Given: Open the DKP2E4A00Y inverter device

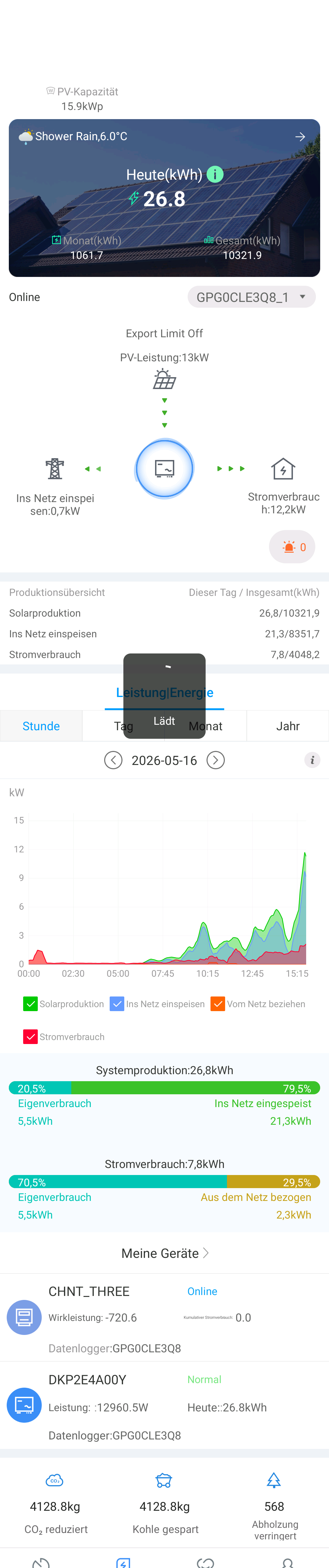Looking at the screenshot, I should (x=164, y=1406).
